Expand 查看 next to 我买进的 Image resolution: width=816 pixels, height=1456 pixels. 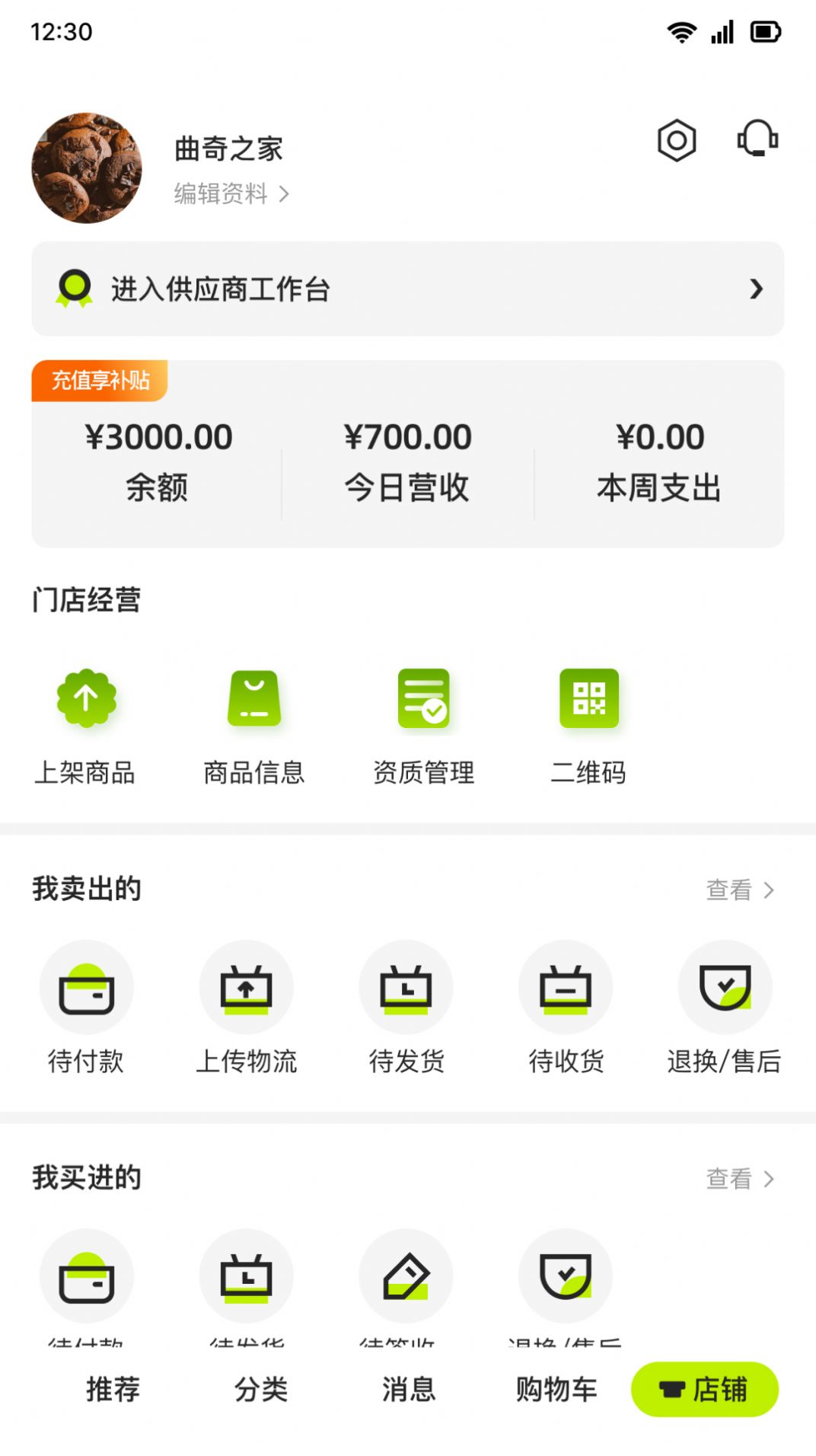tap(740, 1179)
